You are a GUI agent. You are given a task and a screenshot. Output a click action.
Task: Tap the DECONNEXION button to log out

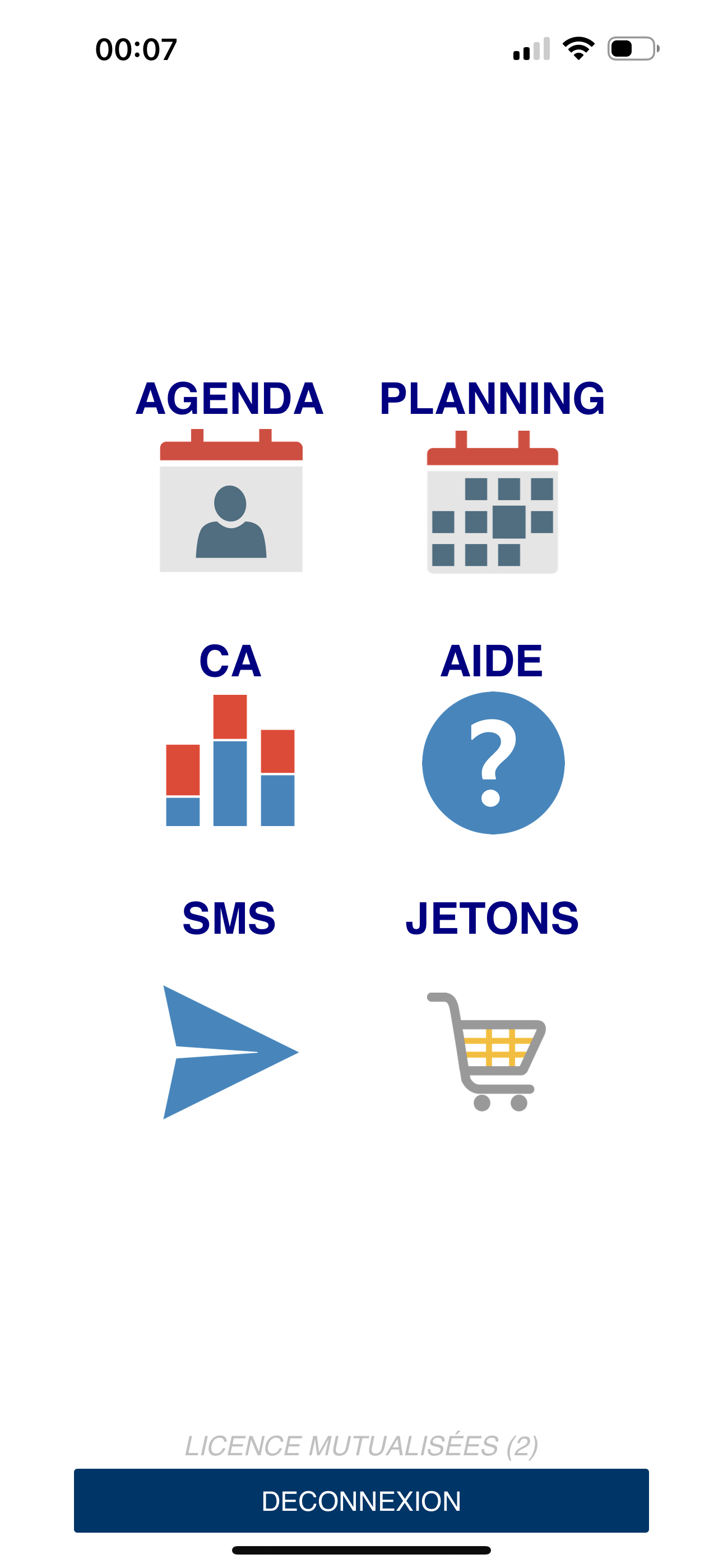click(361, 1501)
